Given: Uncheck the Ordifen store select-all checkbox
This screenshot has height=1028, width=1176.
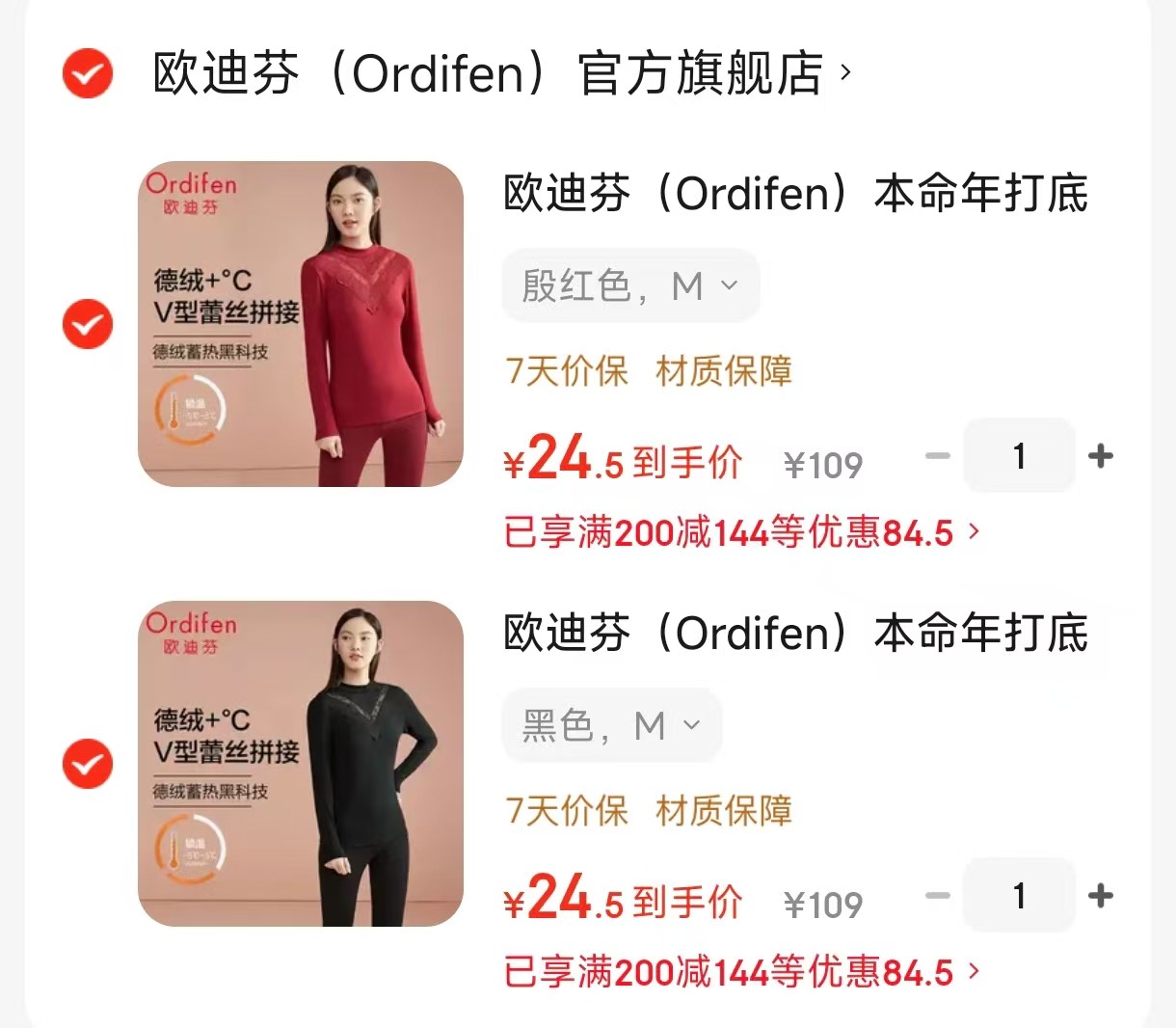Looking at the screenshot, I should 88,73.
